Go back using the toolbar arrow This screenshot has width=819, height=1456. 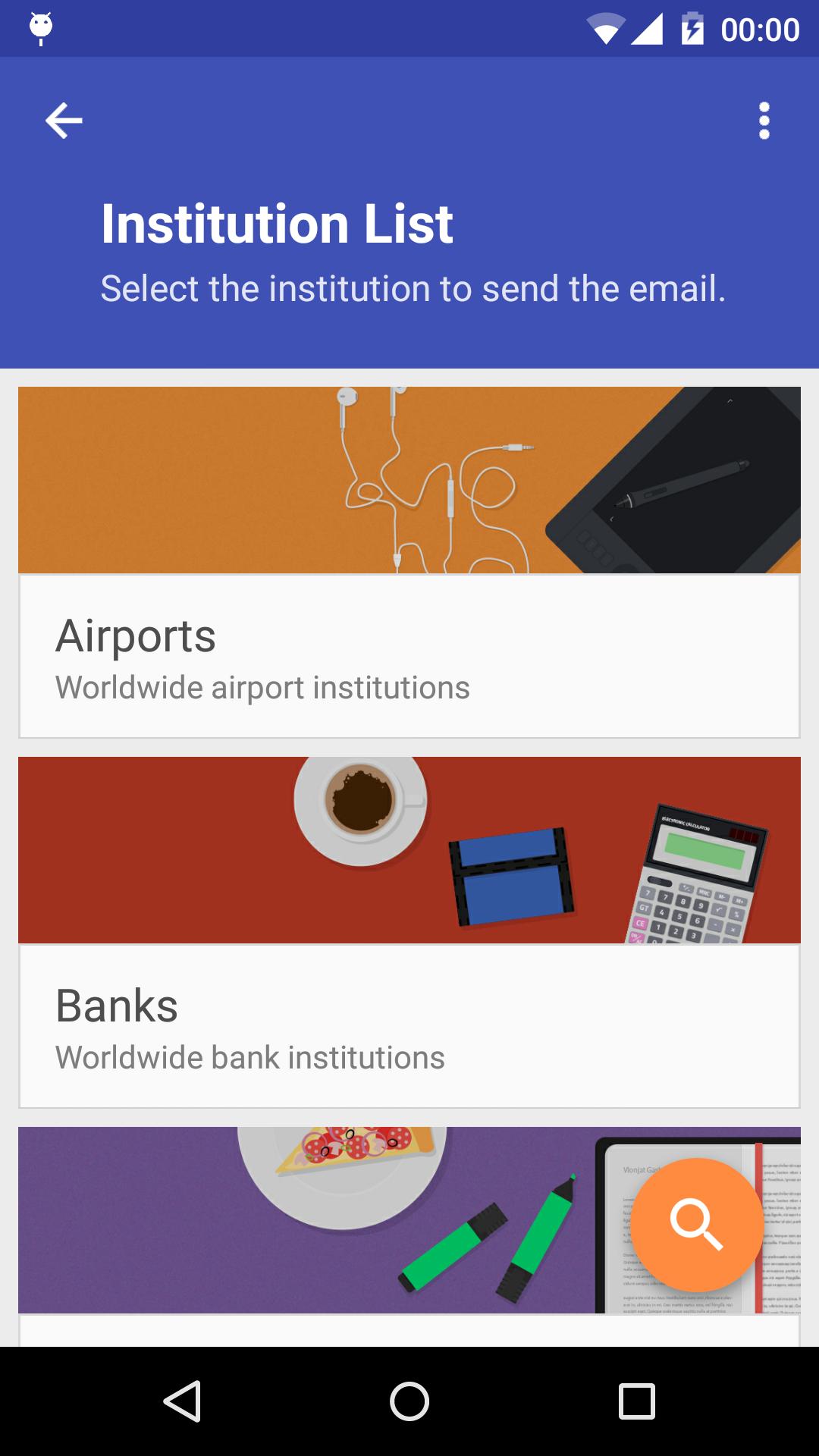(64, 121)
